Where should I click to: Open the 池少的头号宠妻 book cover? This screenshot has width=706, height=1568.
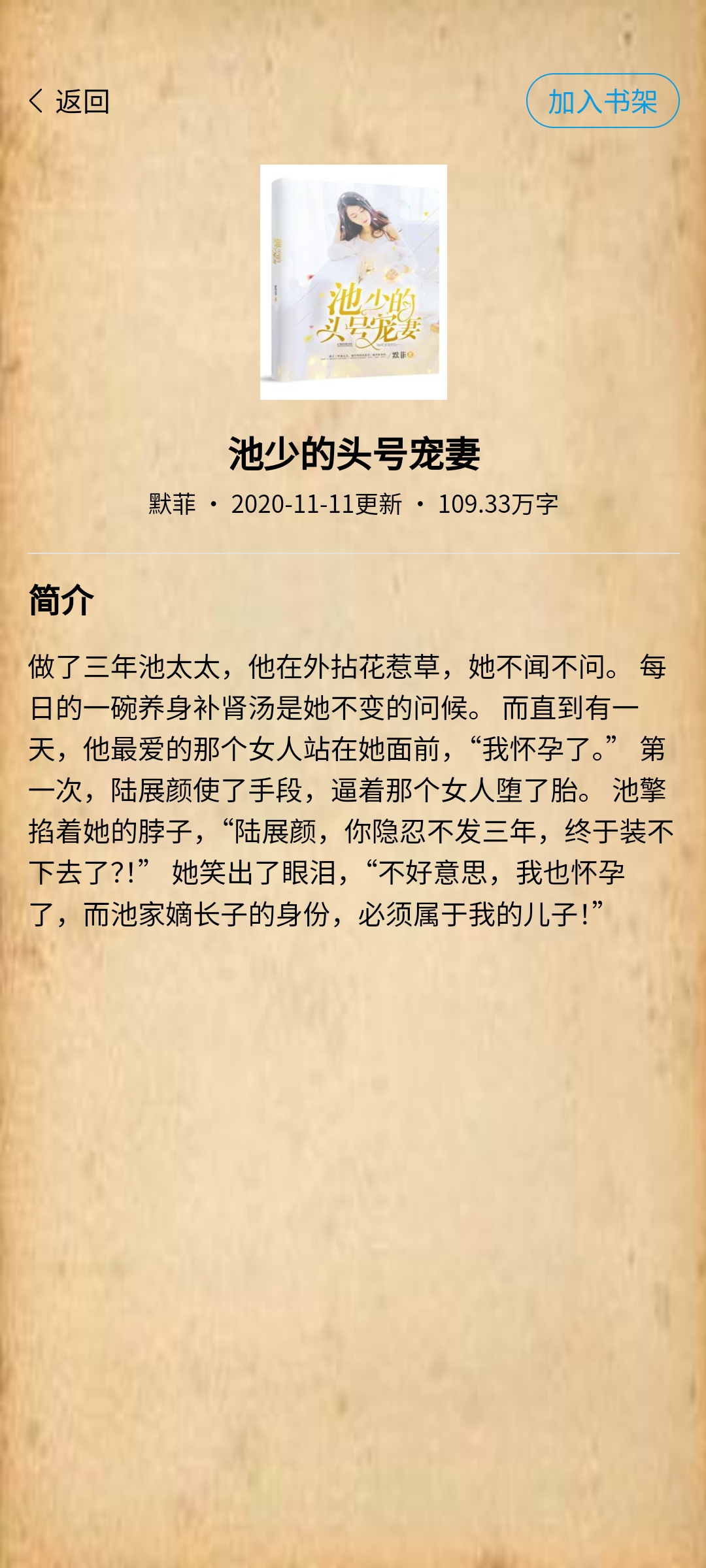pos(353,282)
